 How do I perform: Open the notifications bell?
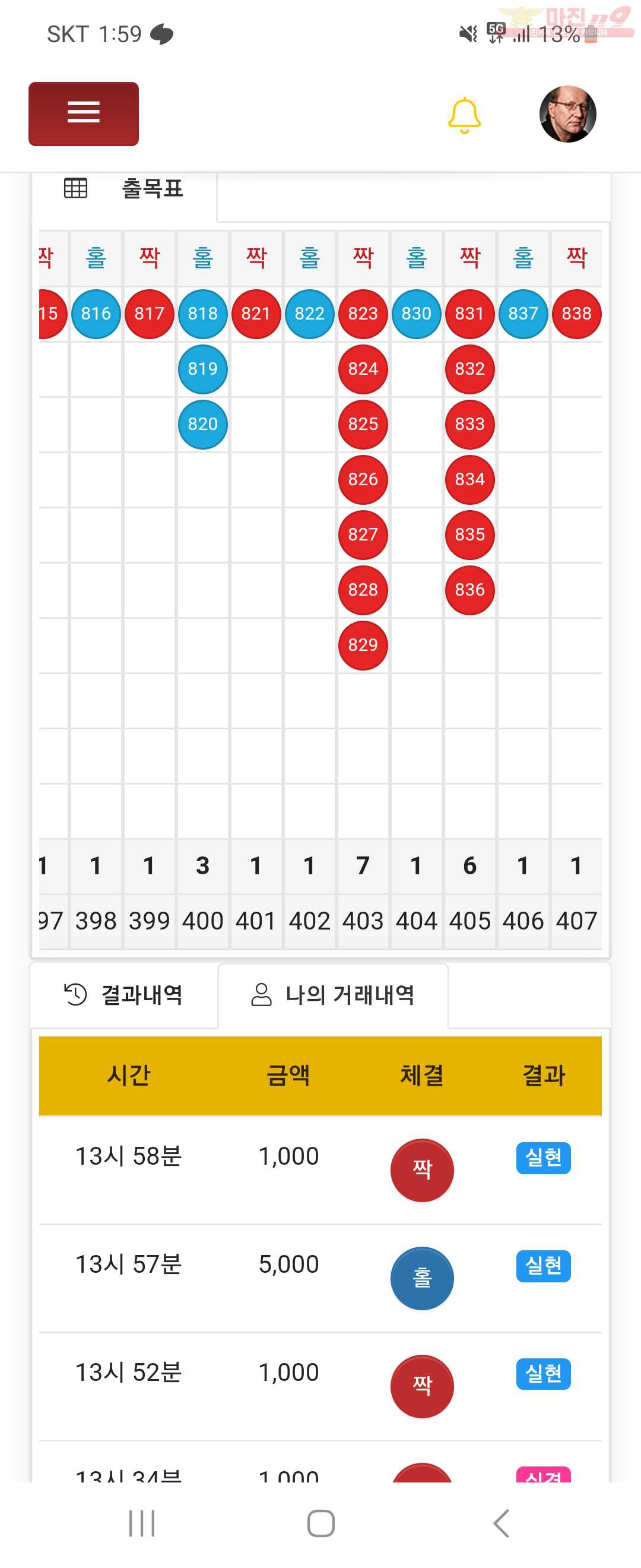464,115
